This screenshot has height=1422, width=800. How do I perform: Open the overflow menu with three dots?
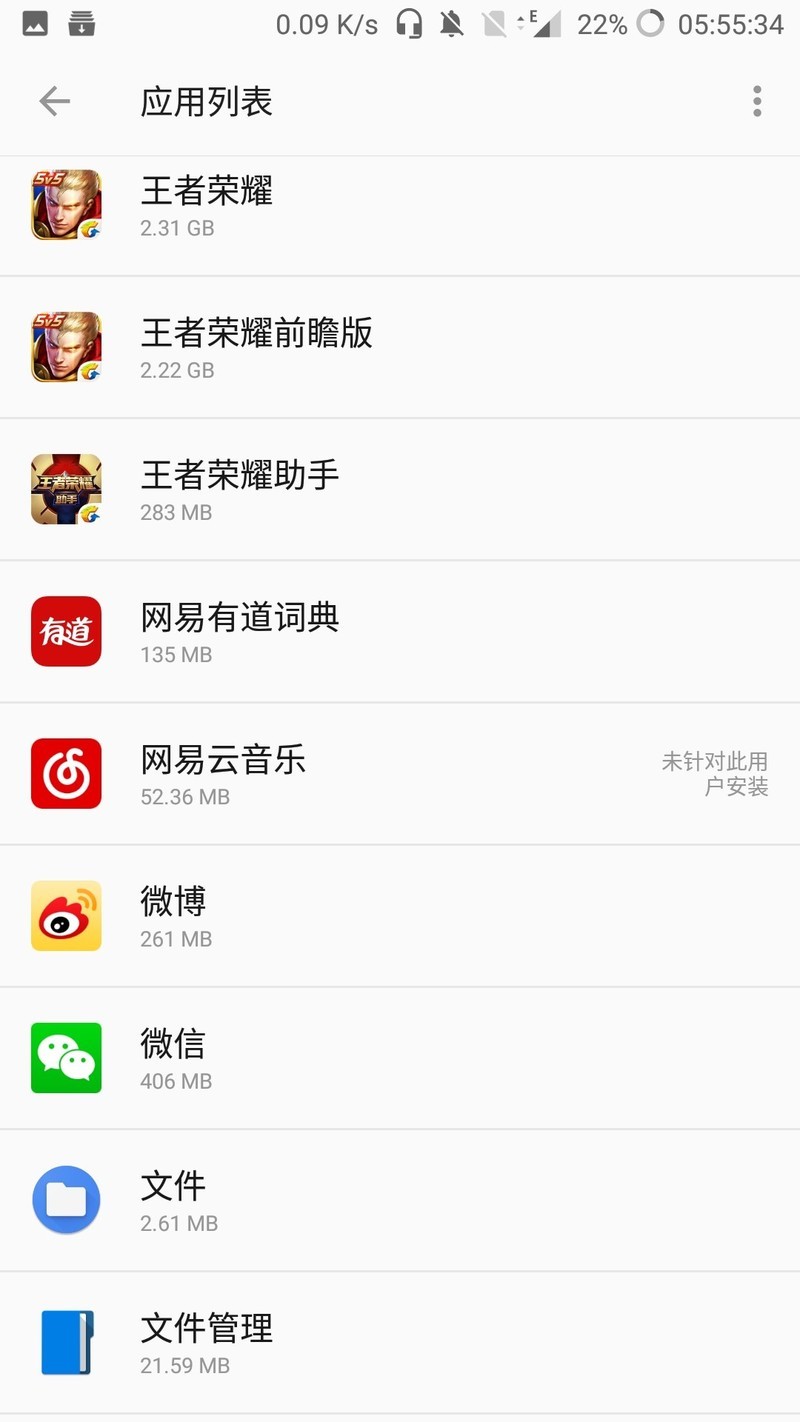pyautogui.click(x=757, y=101)
